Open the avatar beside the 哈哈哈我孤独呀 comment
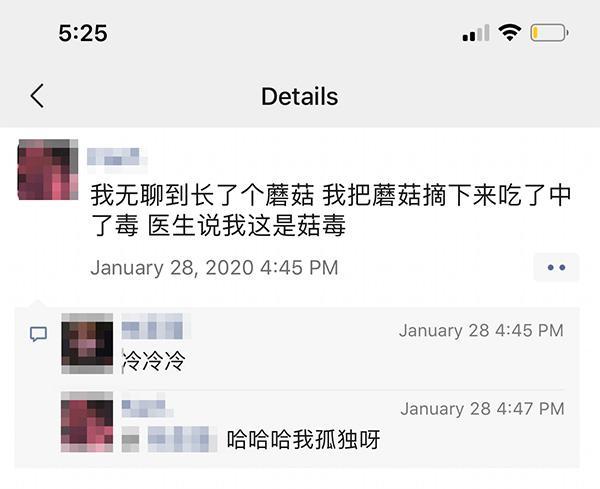The height and width of the screenshot is (489, 600). tap(87, 422)
